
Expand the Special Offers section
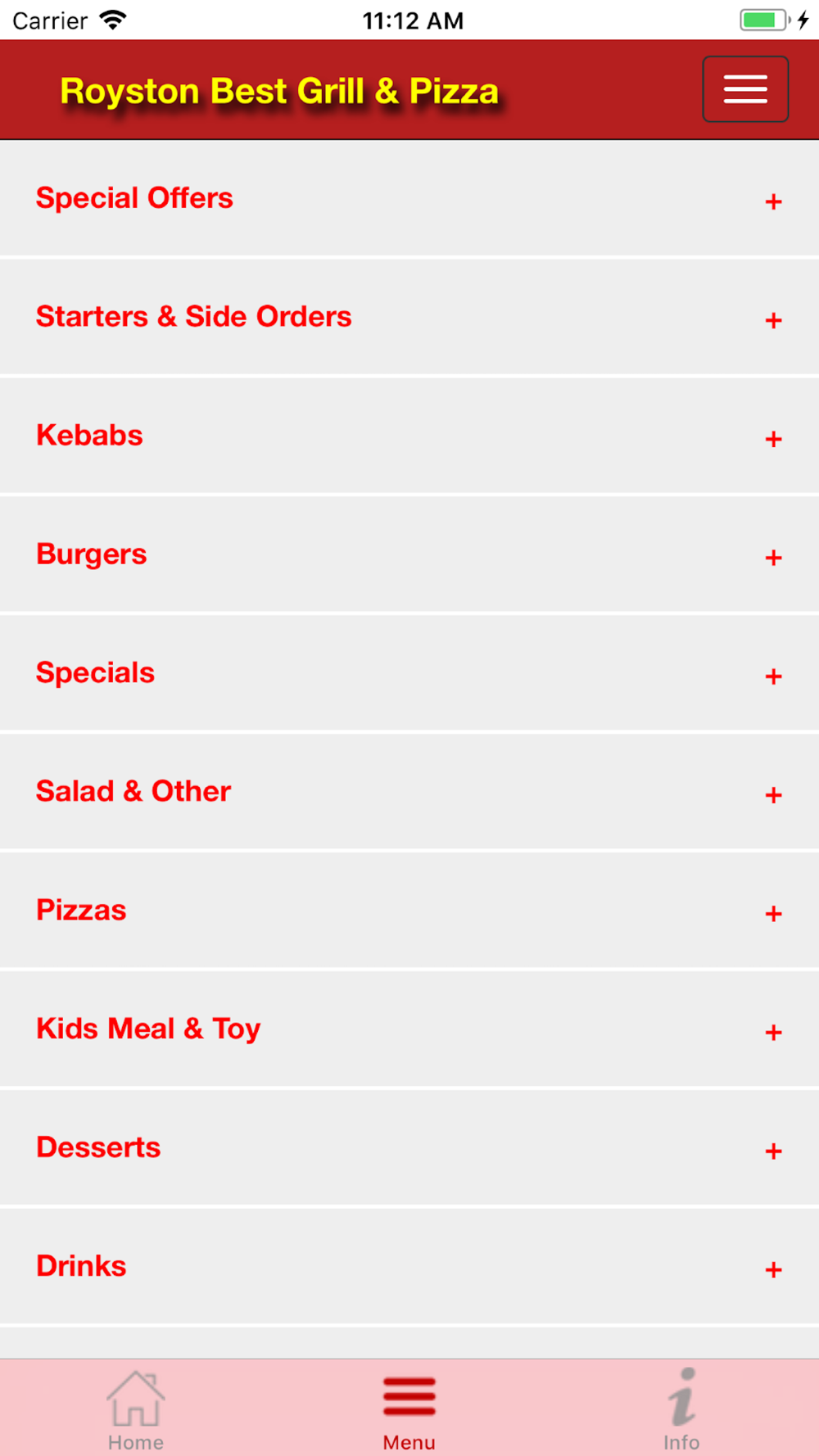(409, 199)
